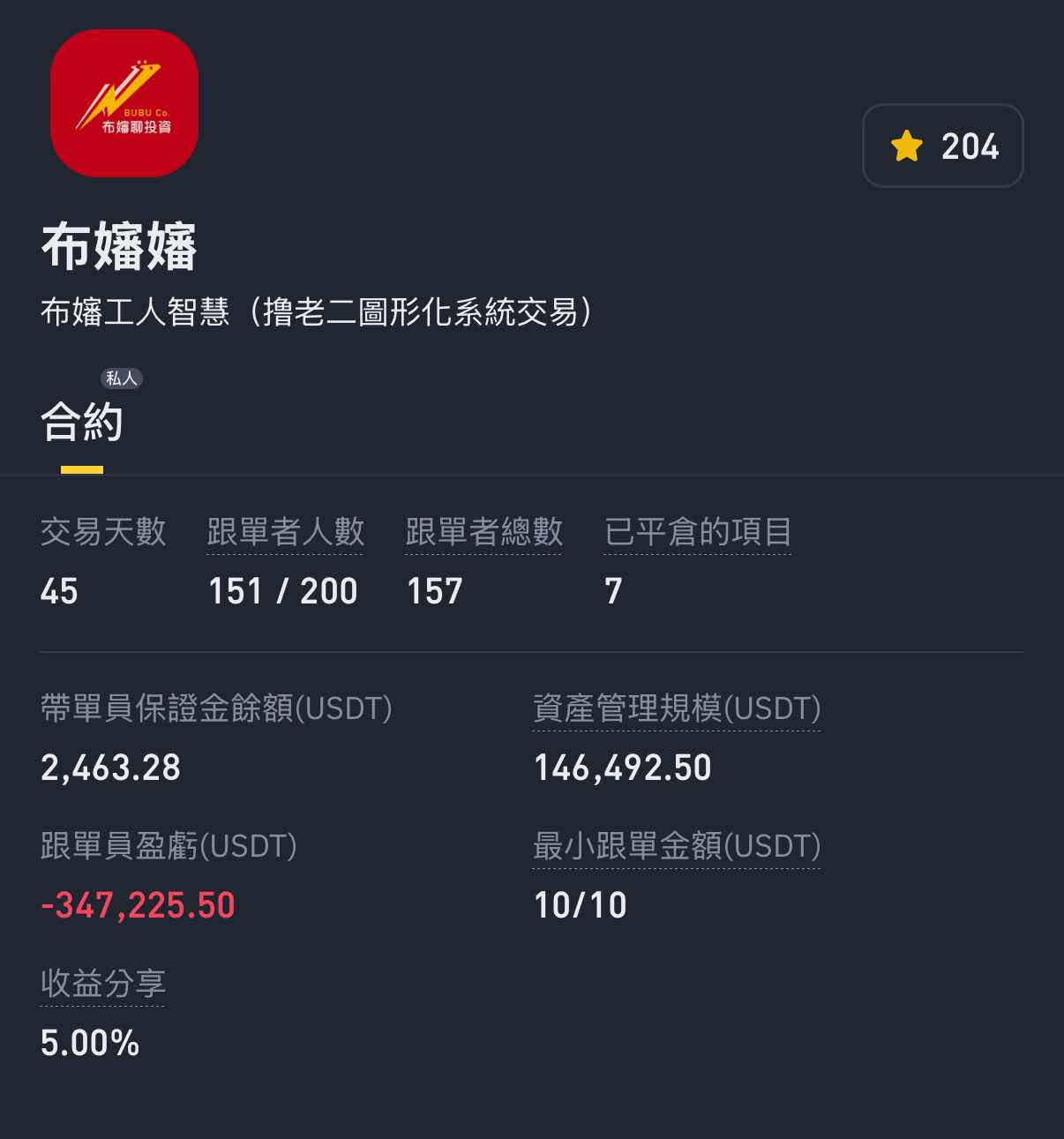This screenshot has height=1139, width=1064.
Task: Tap the star favorite button showing 204
Action: pyautogui.click(x=942, y=146)
